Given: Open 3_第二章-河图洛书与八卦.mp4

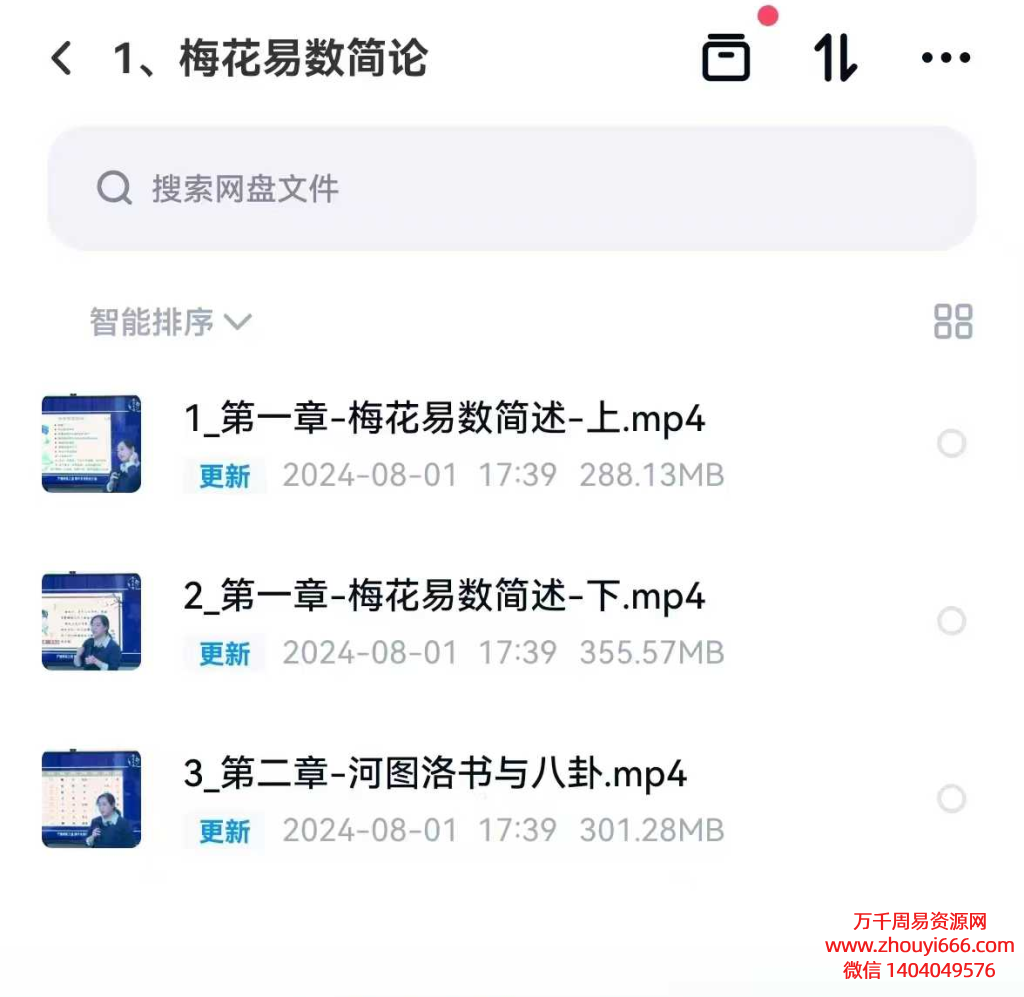Looking at the screenshot, I should click(x=436, y=774).
